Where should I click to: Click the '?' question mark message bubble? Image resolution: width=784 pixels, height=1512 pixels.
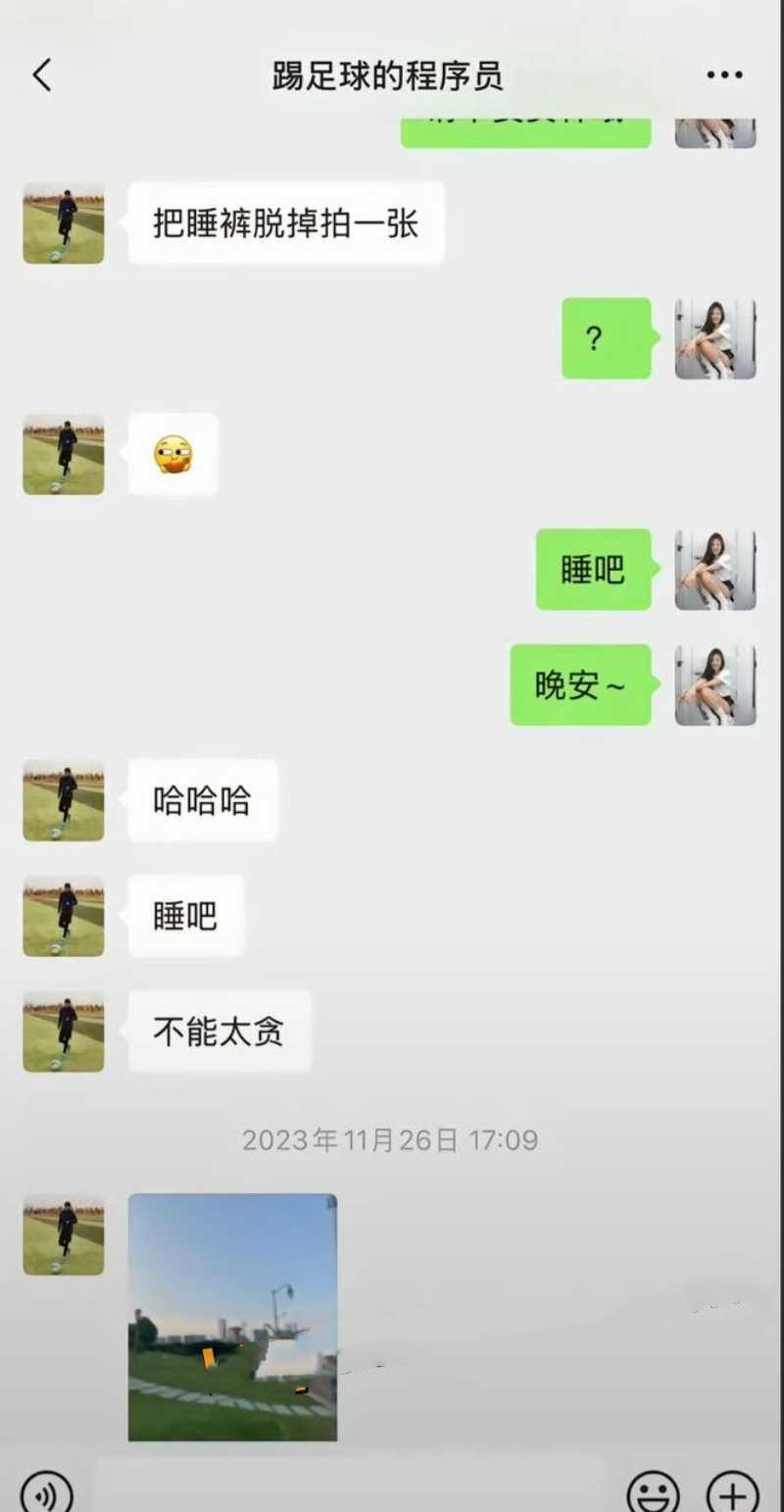coord(606,338)
